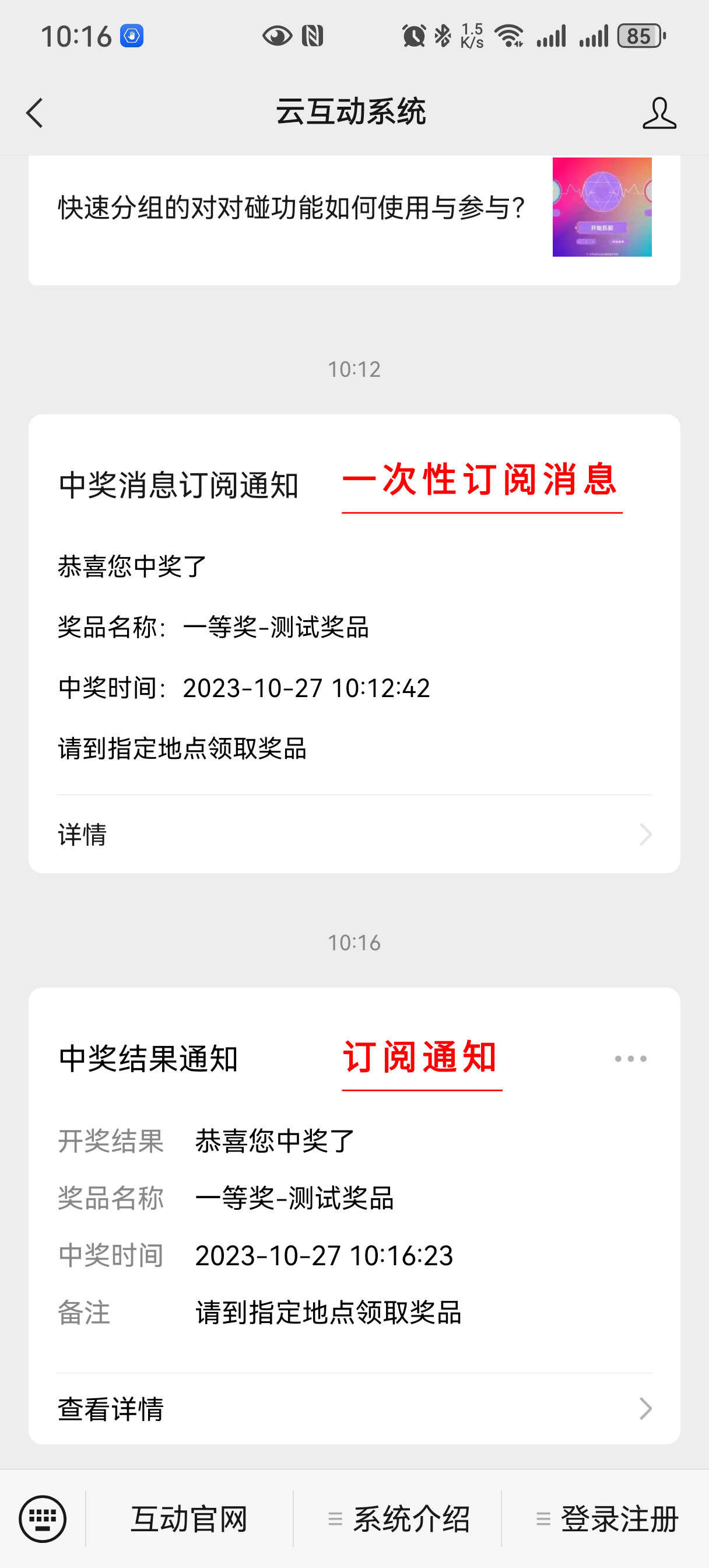Open the 互动官网 menu item

189,1518
